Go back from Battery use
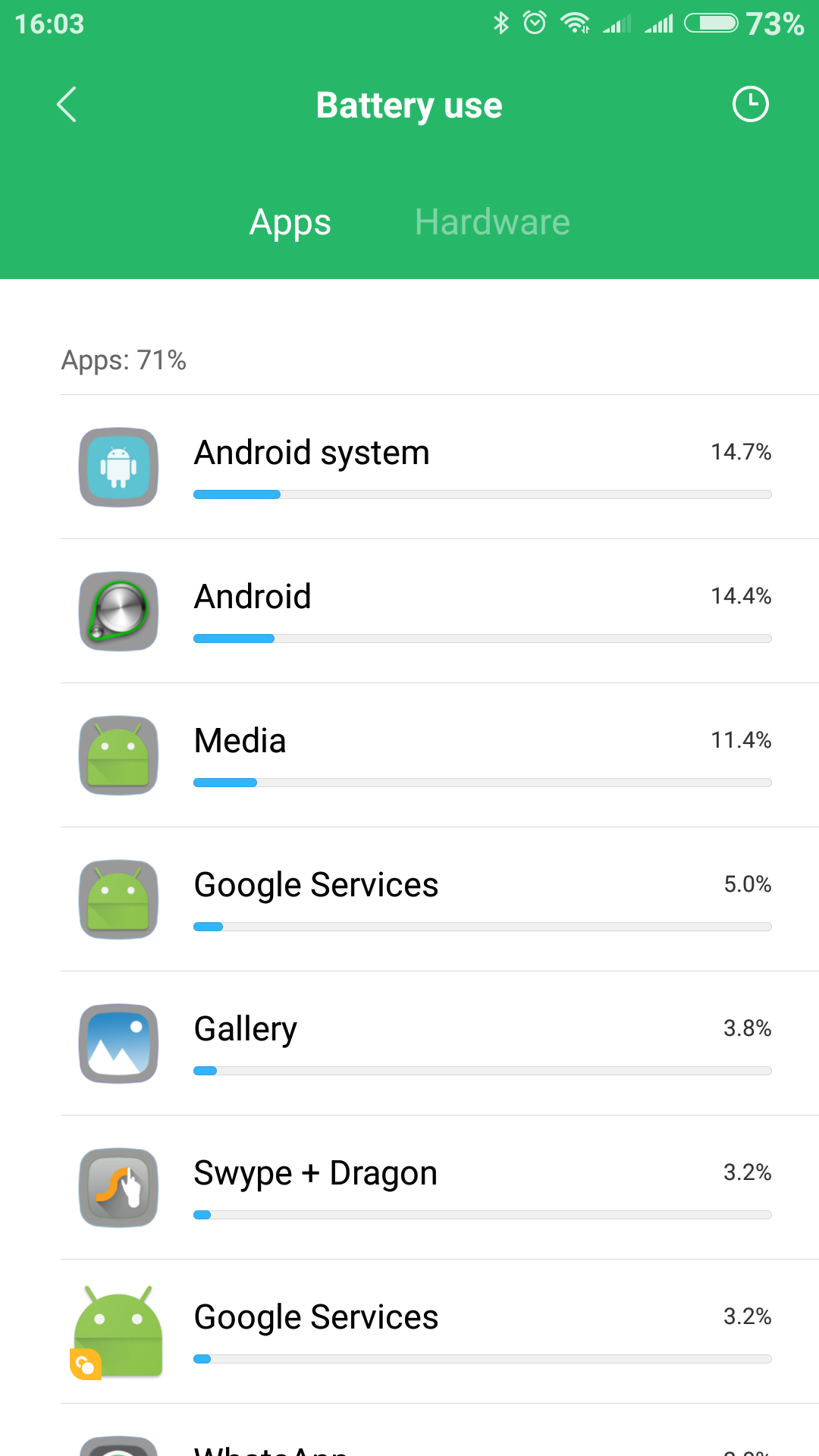 [67, 105]
